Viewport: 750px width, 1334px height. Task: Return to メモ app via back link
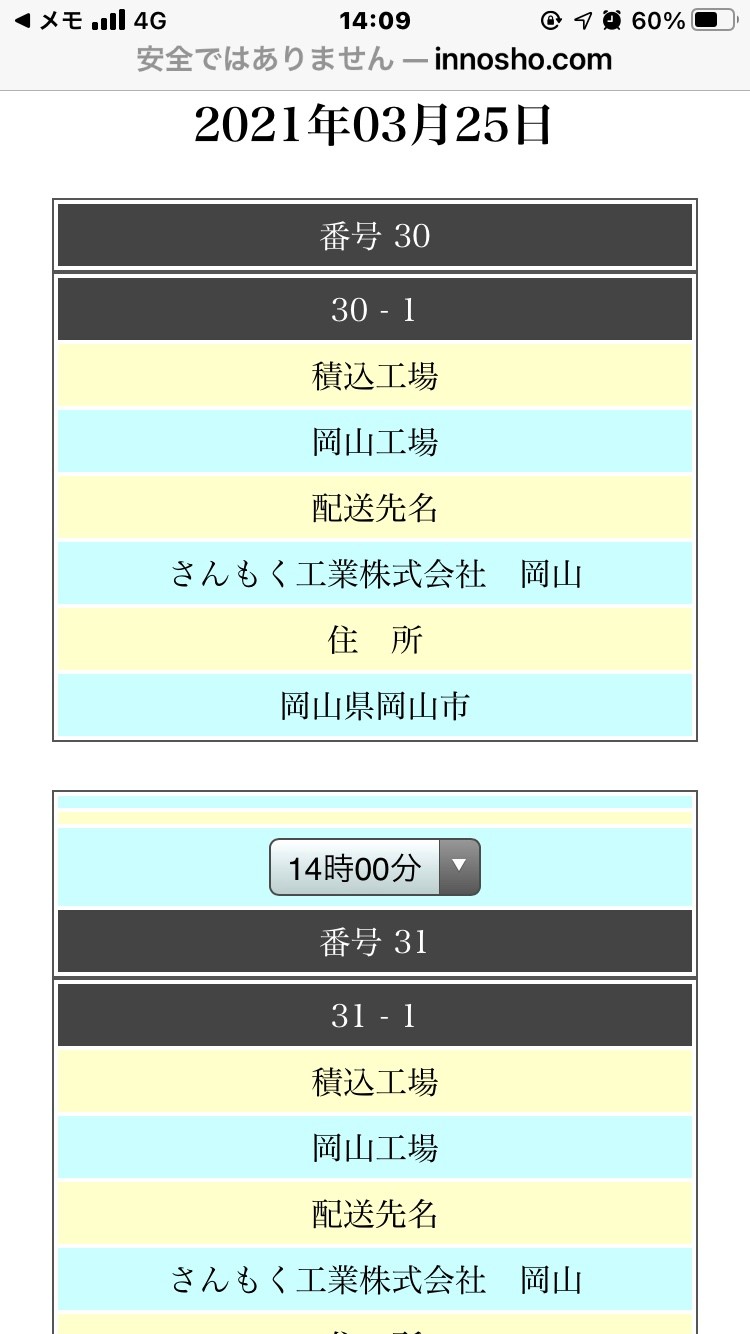click(49, 20)
